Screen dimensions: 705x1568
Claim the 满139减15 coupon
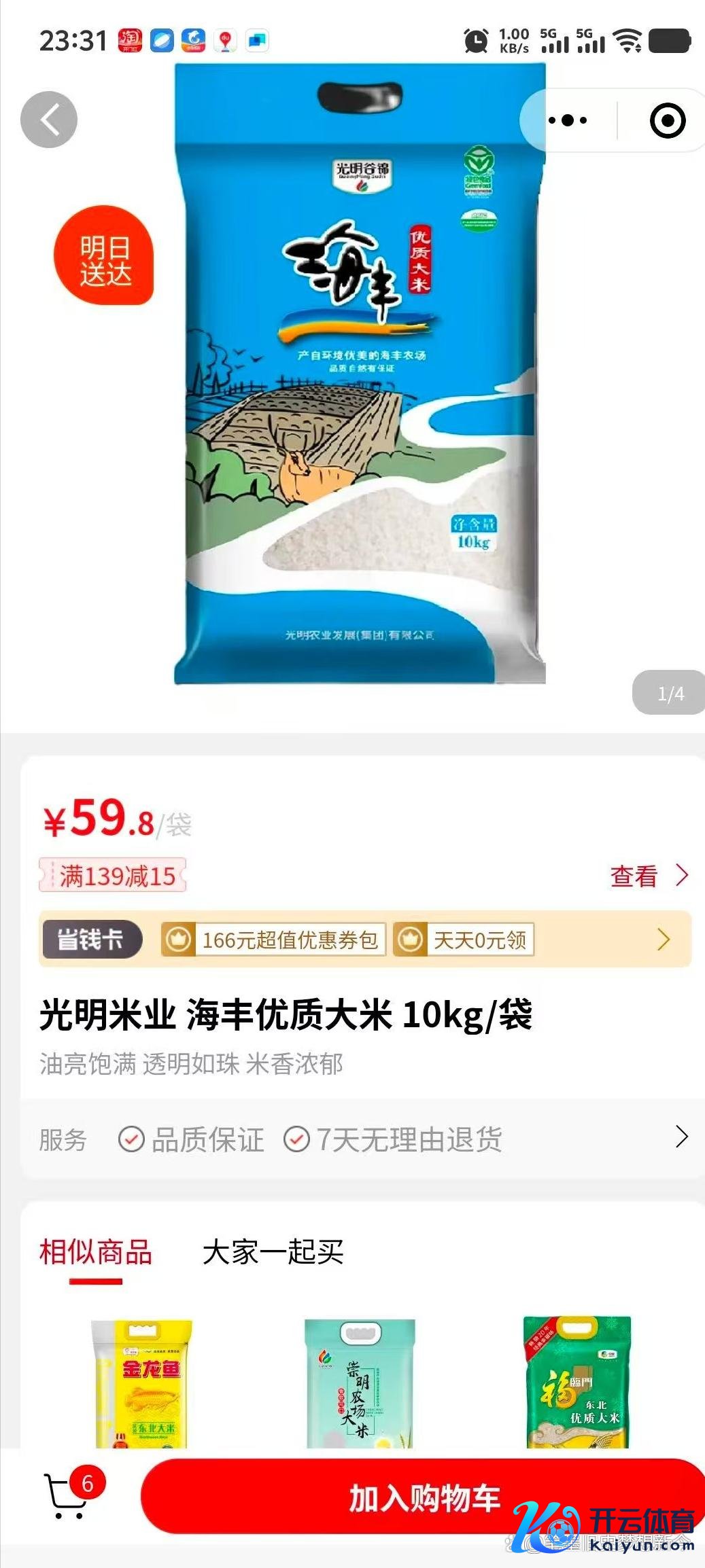point(113,876)
